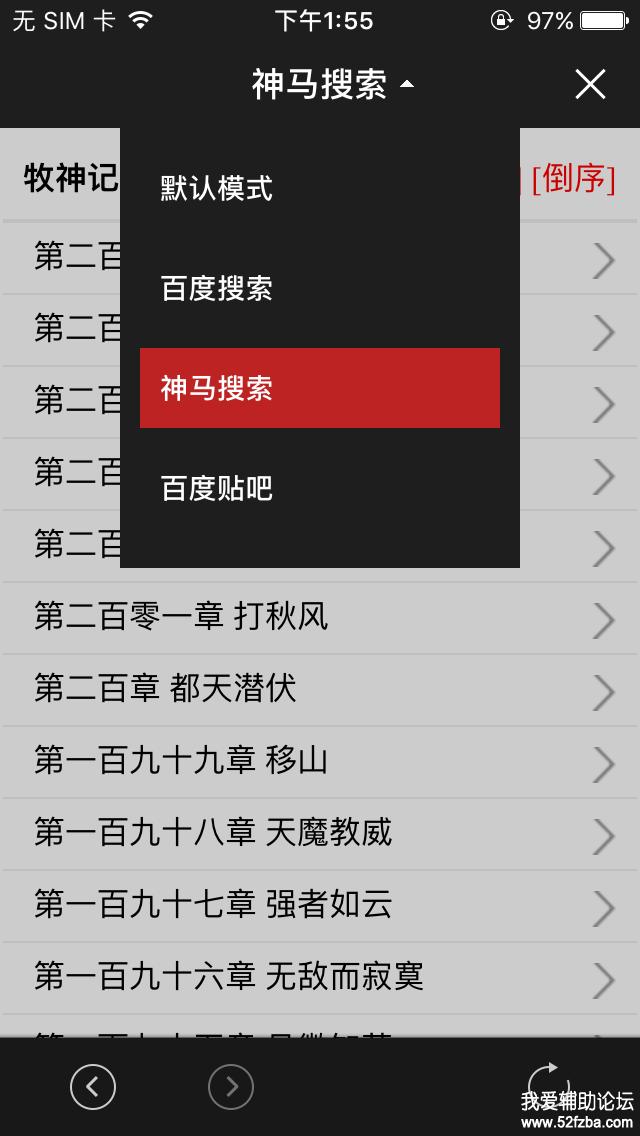
Task: Open chapter 第一百九十六章 无敌而寂寞
Action: (320, 977)
